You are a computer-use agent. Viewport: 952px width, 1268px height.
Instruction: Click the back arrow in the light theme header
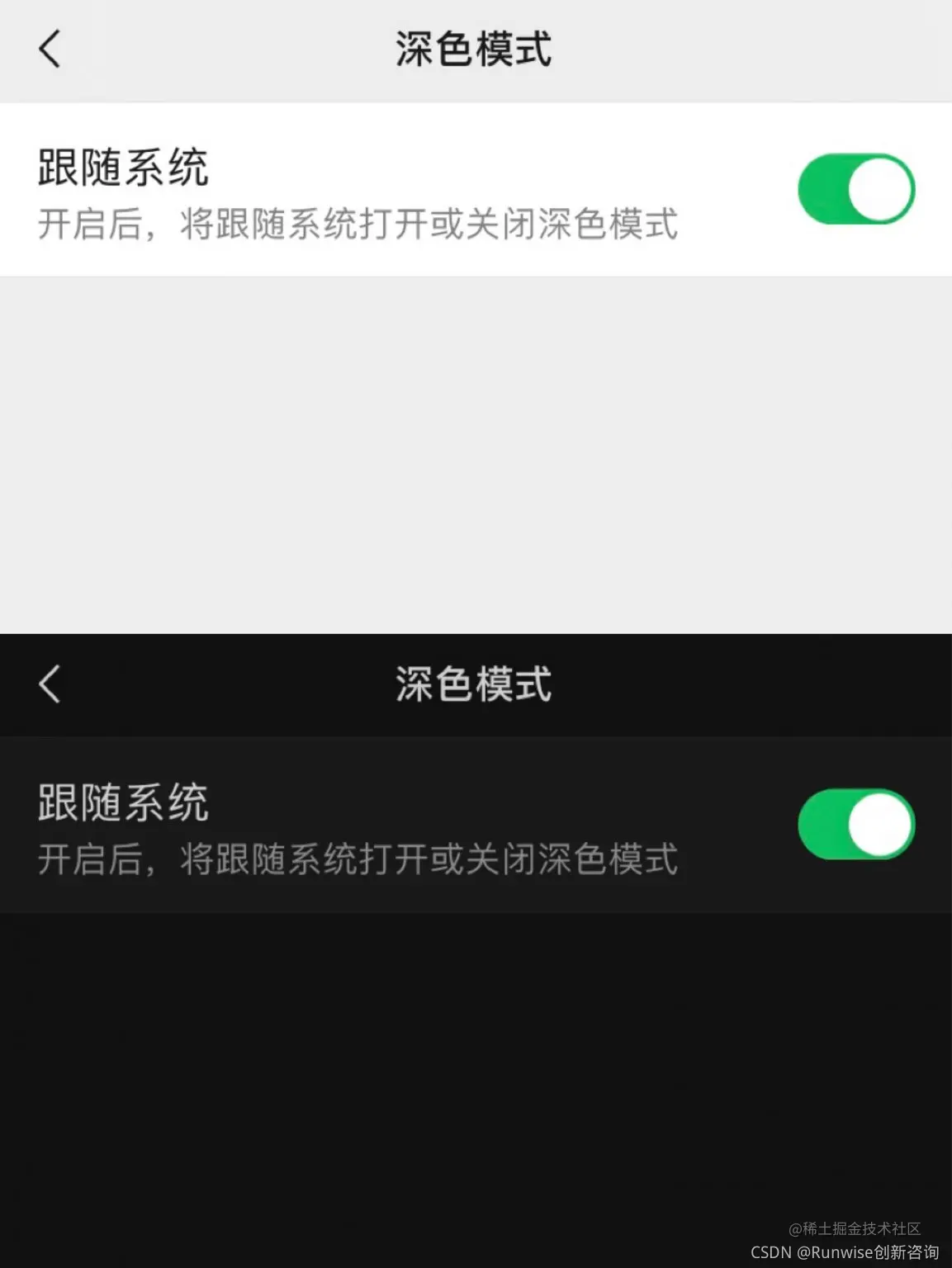[x=50, y=48]
